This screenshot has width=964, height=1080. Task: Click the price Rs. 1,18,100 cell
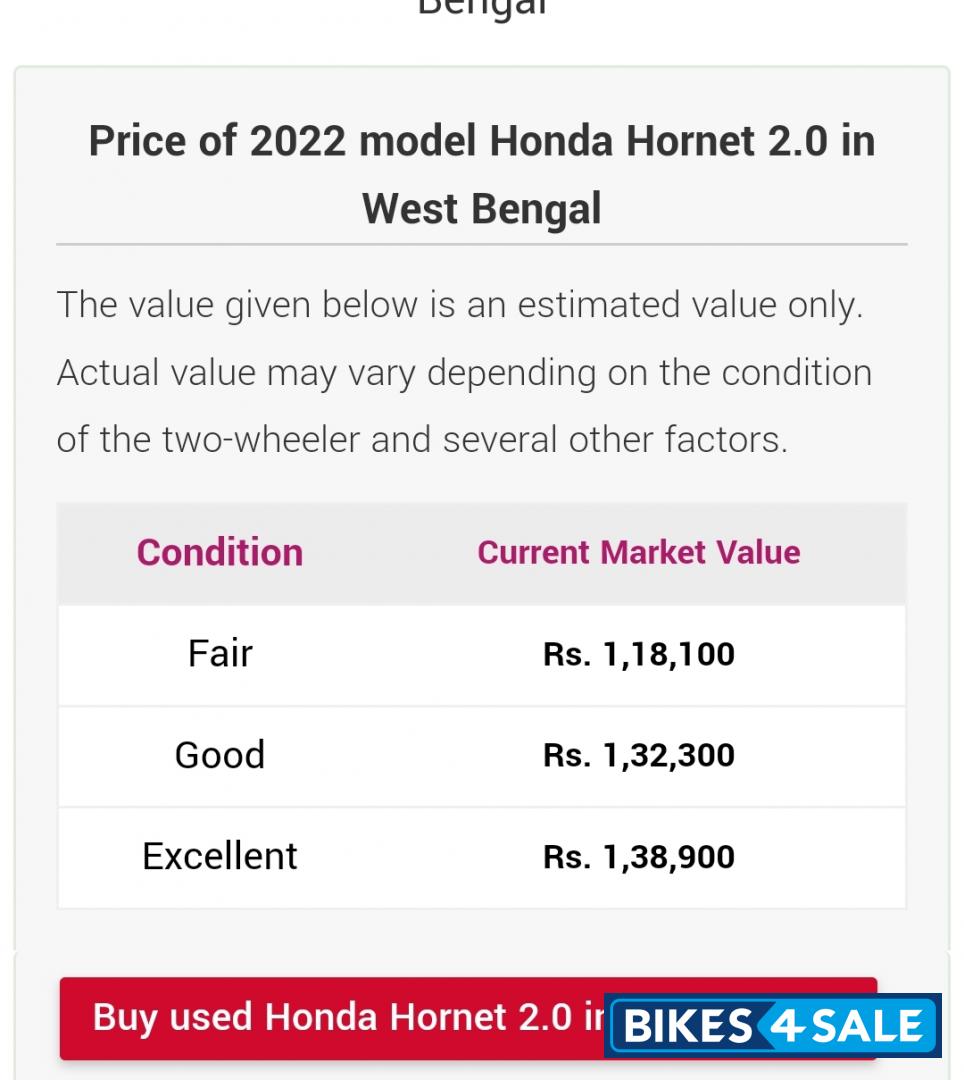[x=637, y=655]
